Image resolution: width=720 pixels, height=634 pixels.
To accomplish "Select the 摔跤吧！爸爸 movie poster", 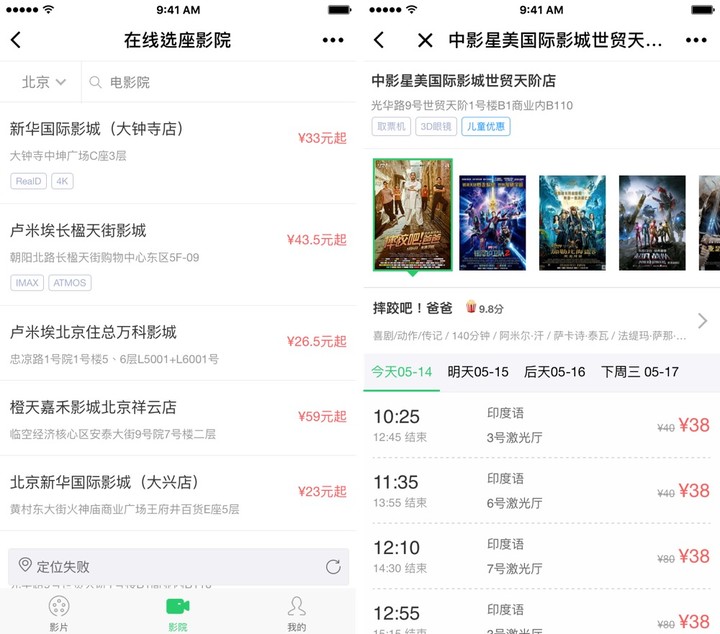I will [x=412, y=214].
